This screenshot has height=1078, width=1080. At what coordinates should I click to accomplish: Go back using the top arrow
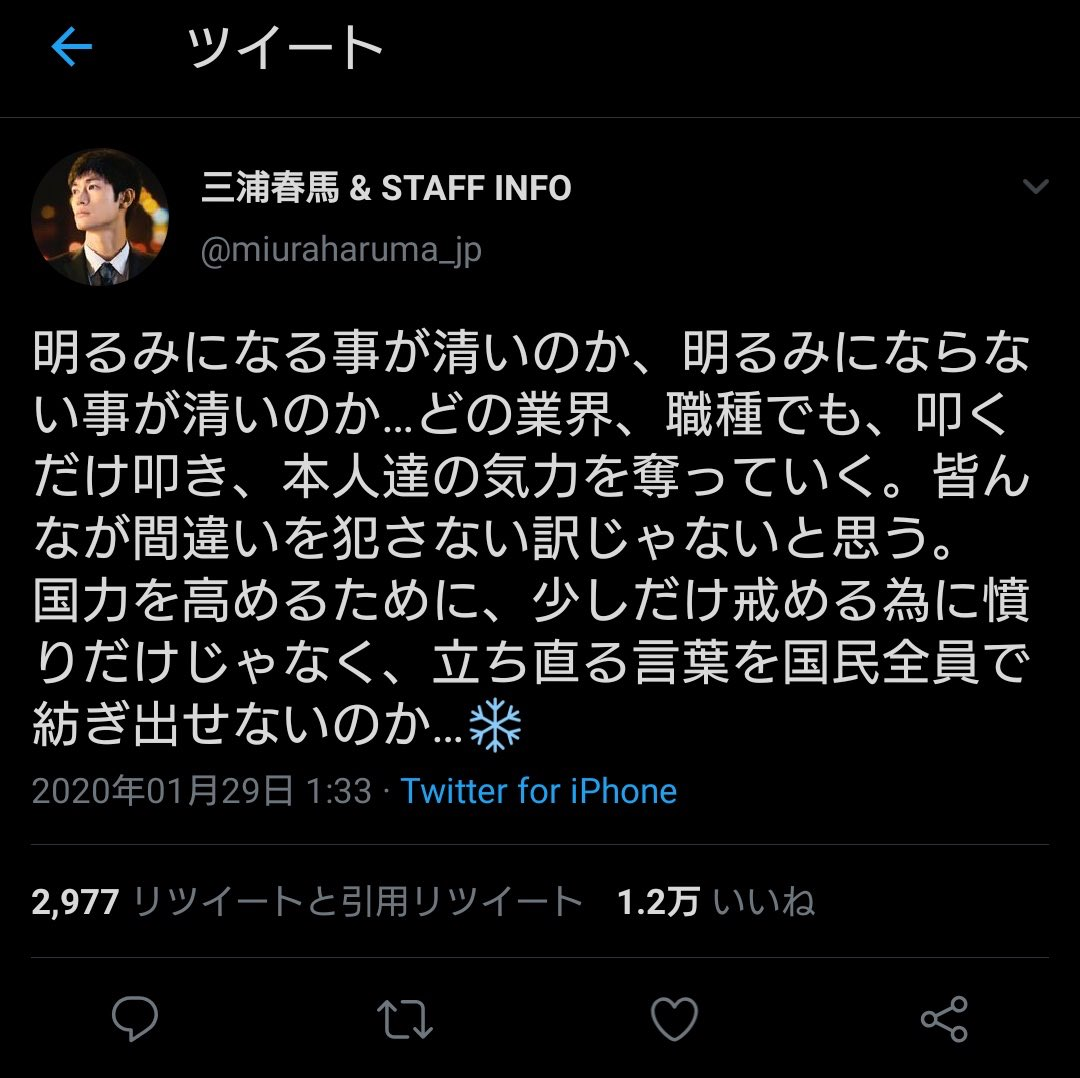pyautogui.click(x=71, y=48)
